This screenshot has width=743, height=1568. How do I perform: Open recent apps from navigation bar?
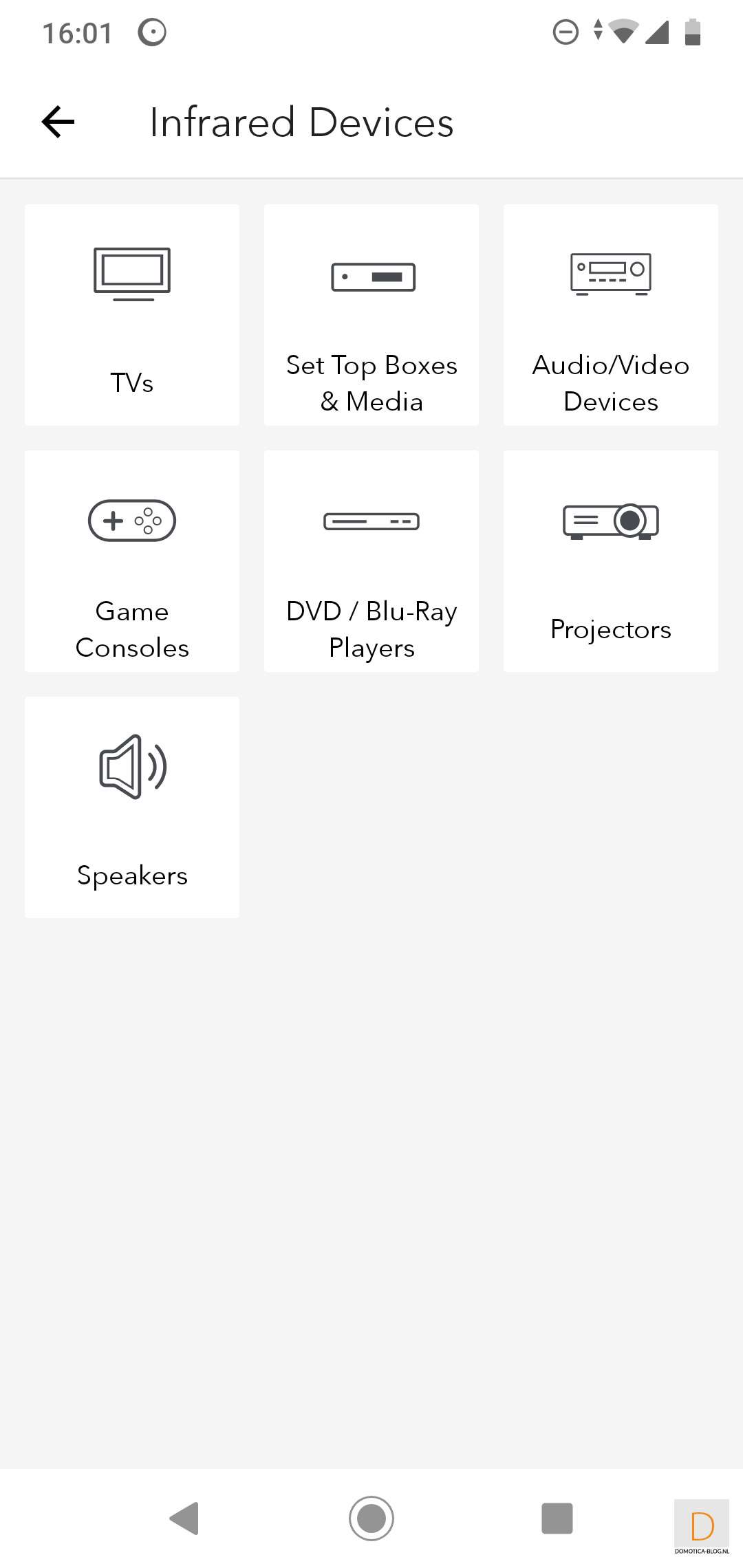pyautogui.click(x=557, y=1518)
